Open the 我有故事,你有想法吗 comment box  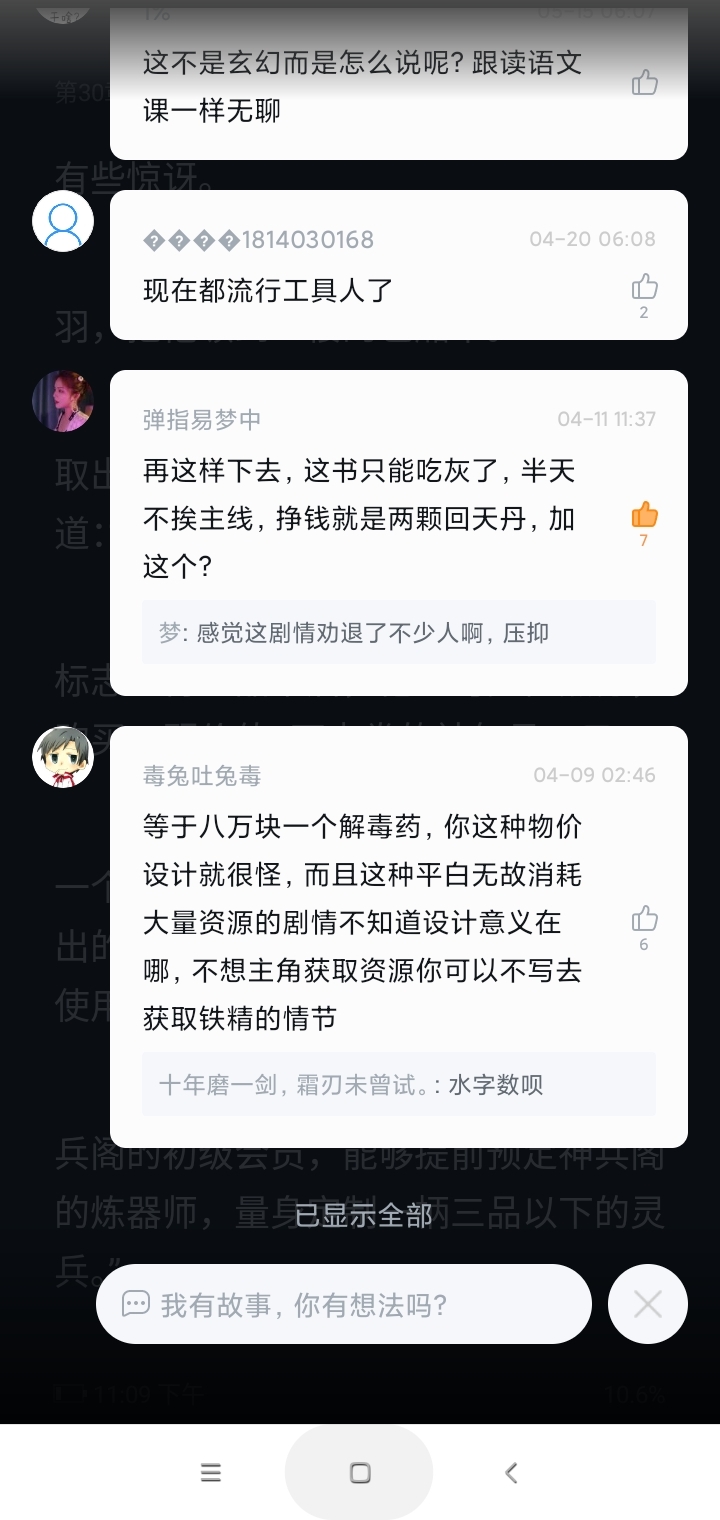344,1304
